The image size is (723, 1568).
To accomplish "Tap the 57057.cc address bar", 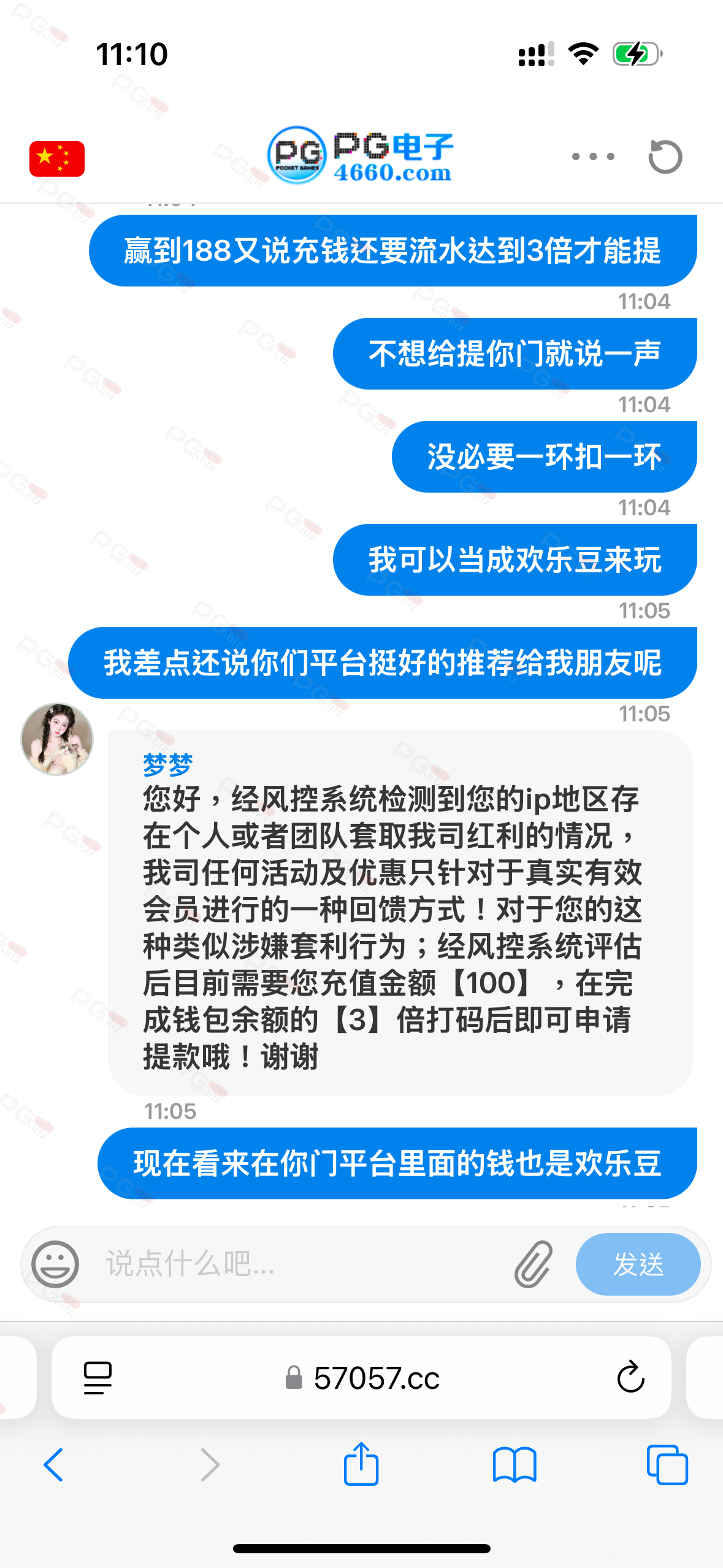I will point(363,1378).
